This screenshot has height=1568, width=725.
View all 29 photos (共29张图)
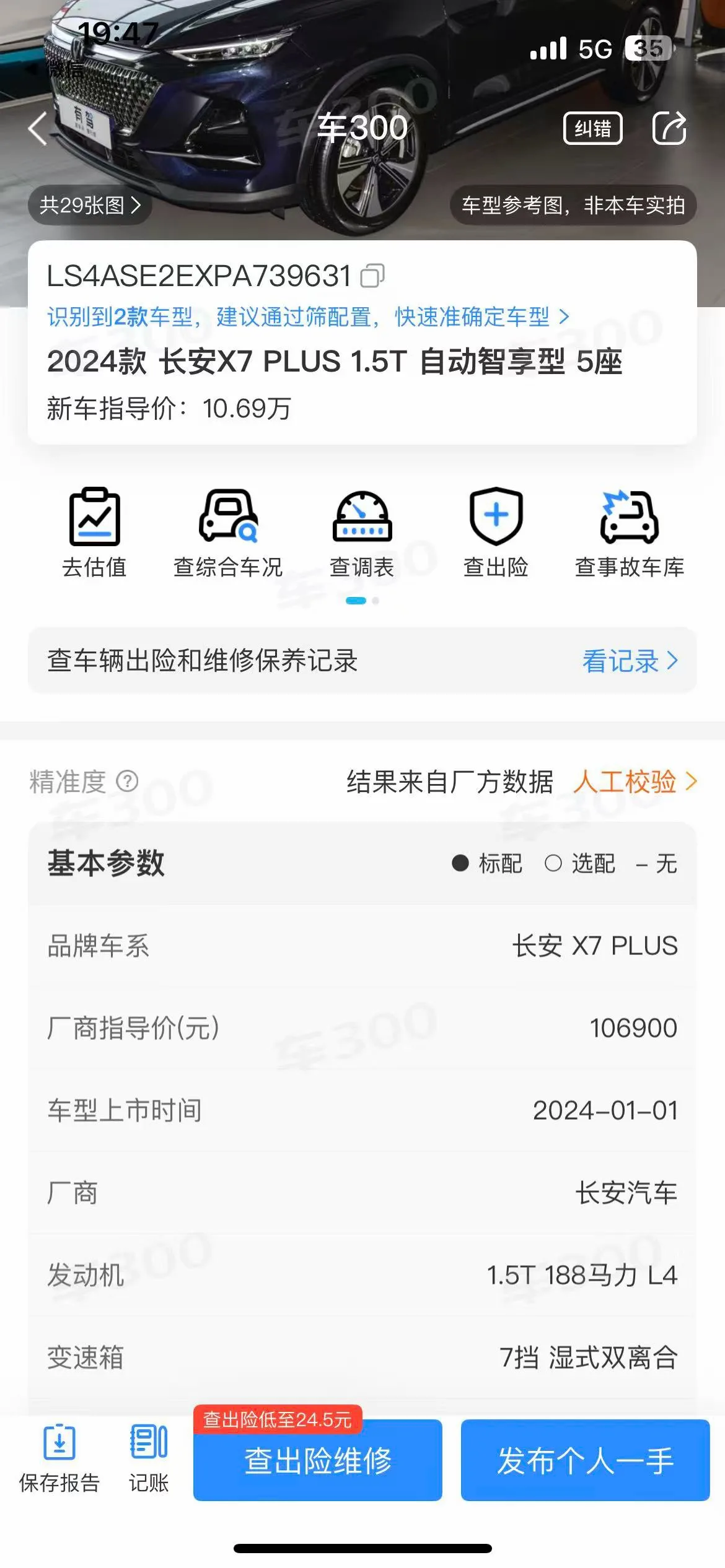(90, 205)
